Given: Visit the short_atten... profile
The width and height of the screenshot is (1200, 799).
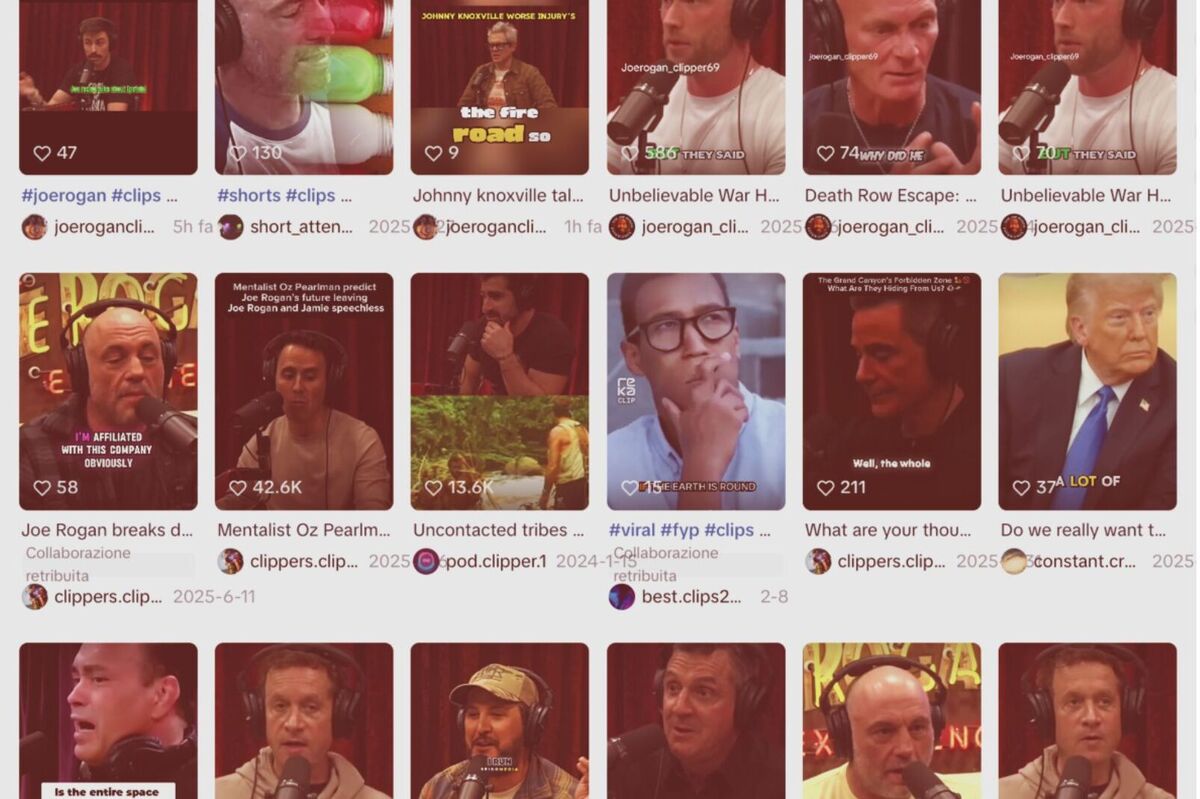Looking at the screenshot, I should coord(300,227).
